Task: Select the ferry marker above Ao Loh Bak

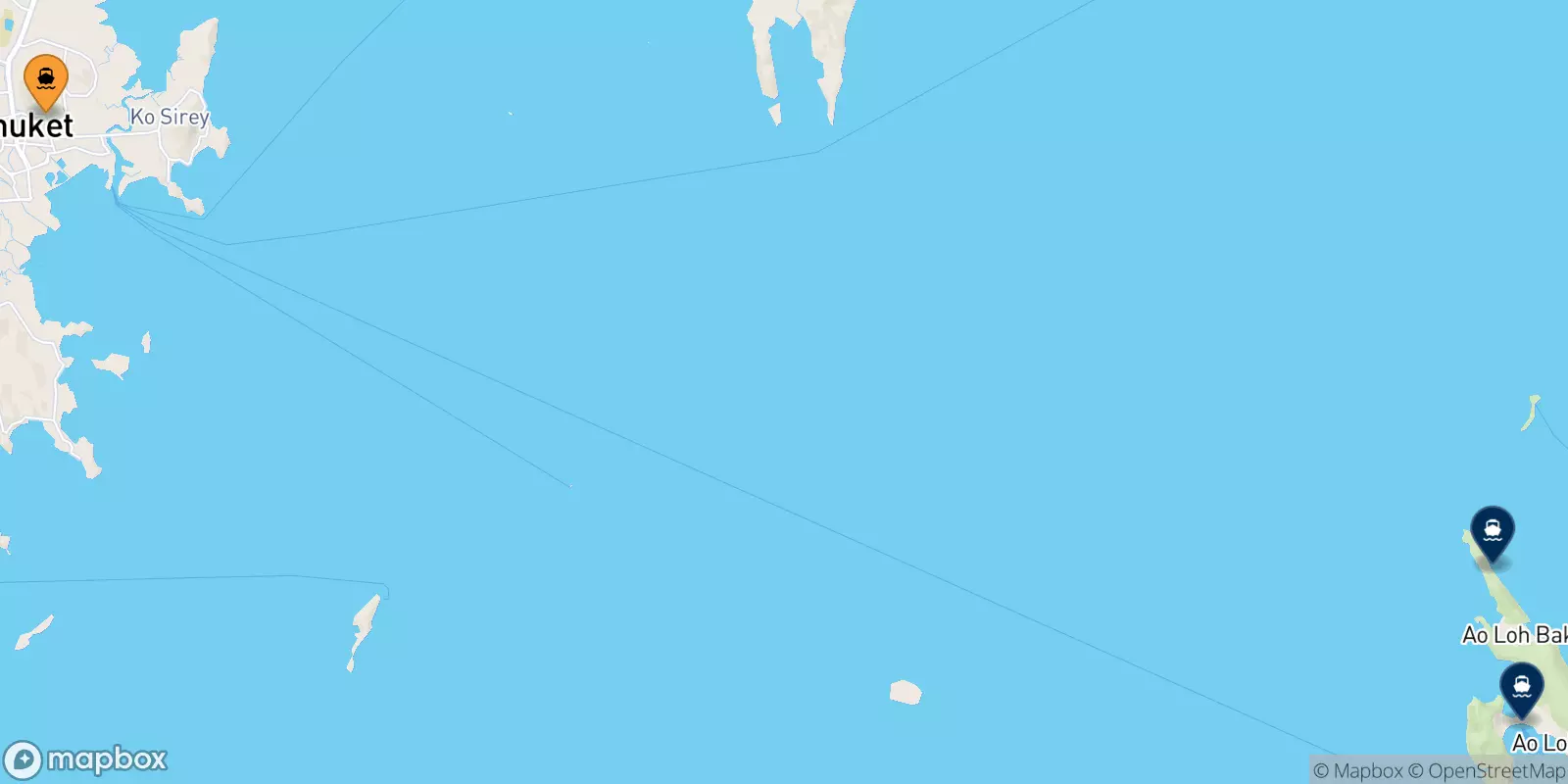Action: coord(1492,532)
